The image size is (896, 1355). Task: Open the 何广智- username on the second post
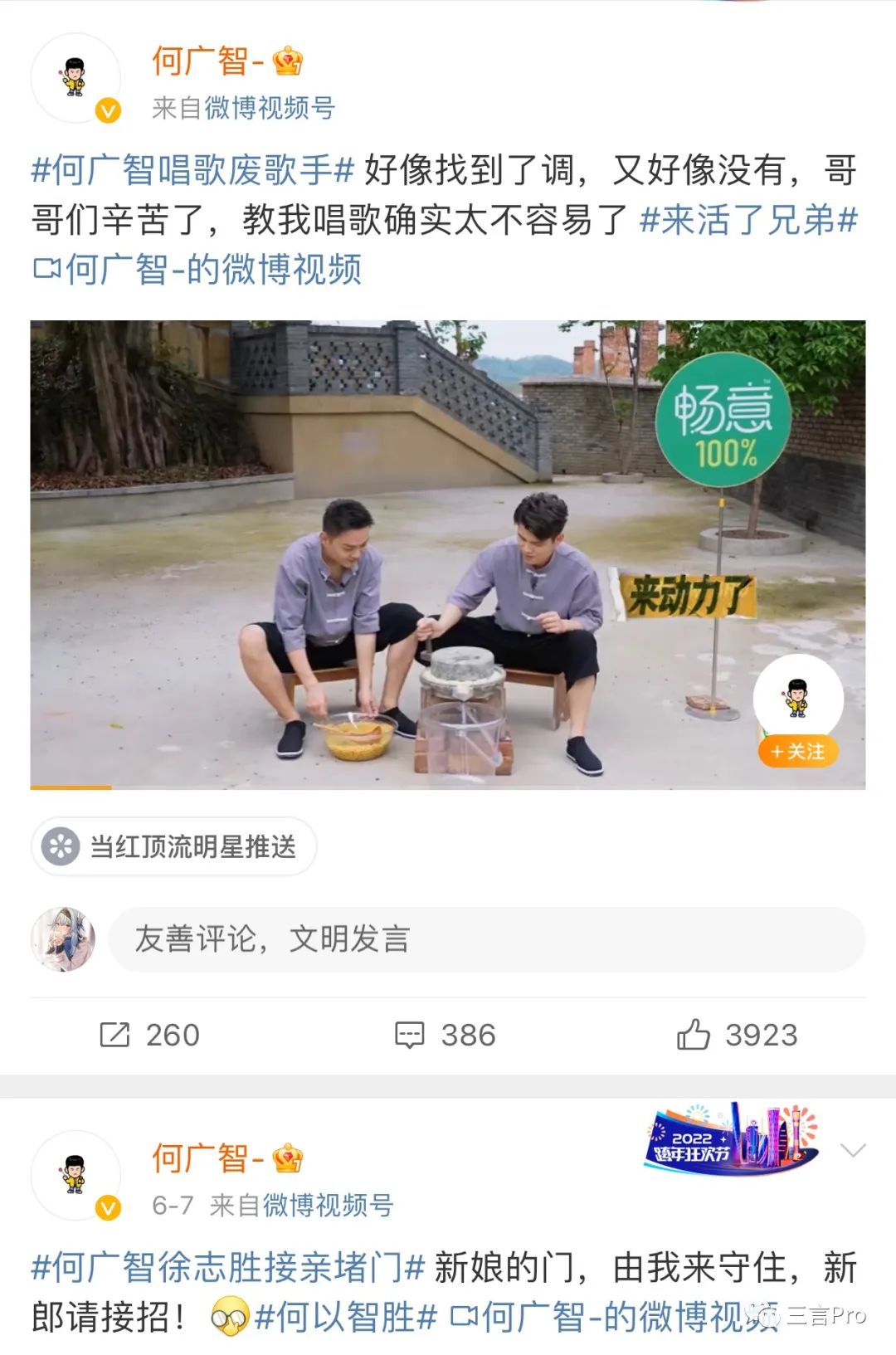(208, 1158)
